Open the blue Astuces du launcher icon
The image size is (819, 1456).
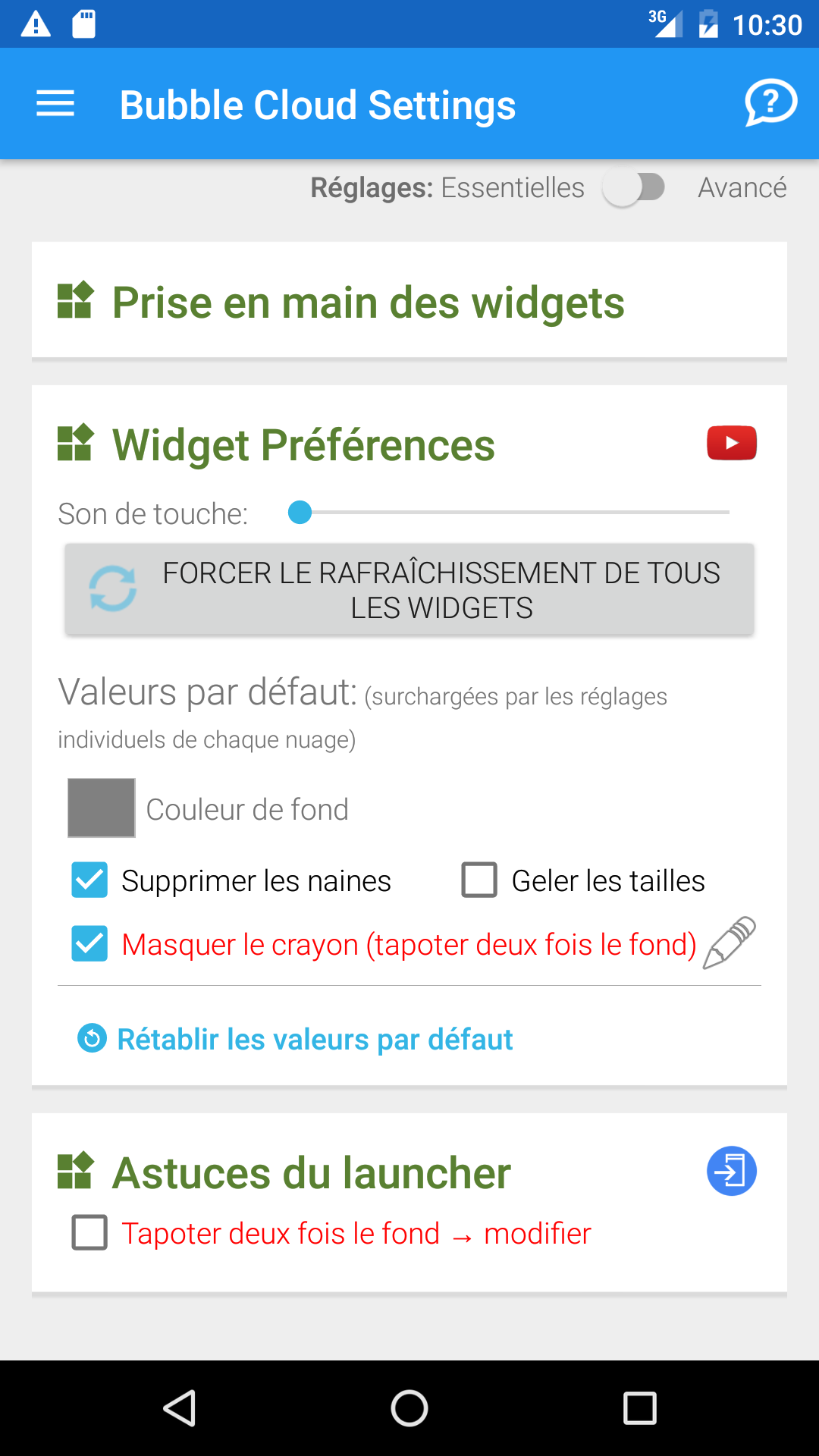pos(731,1171)
